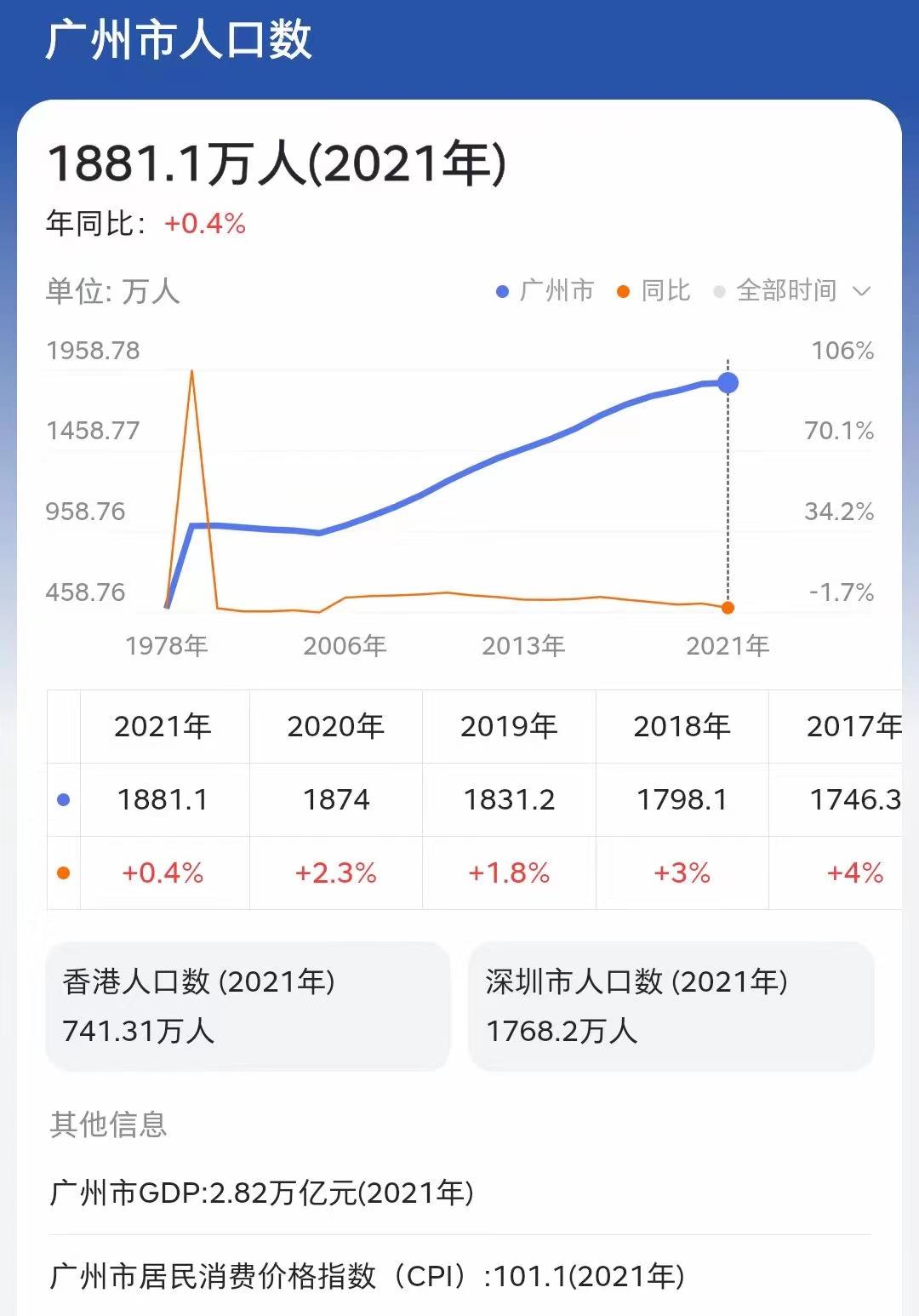Screen dimensions: 919x1316
Task: Click the blue dot marker in the table row
Action: click(61, 798)
